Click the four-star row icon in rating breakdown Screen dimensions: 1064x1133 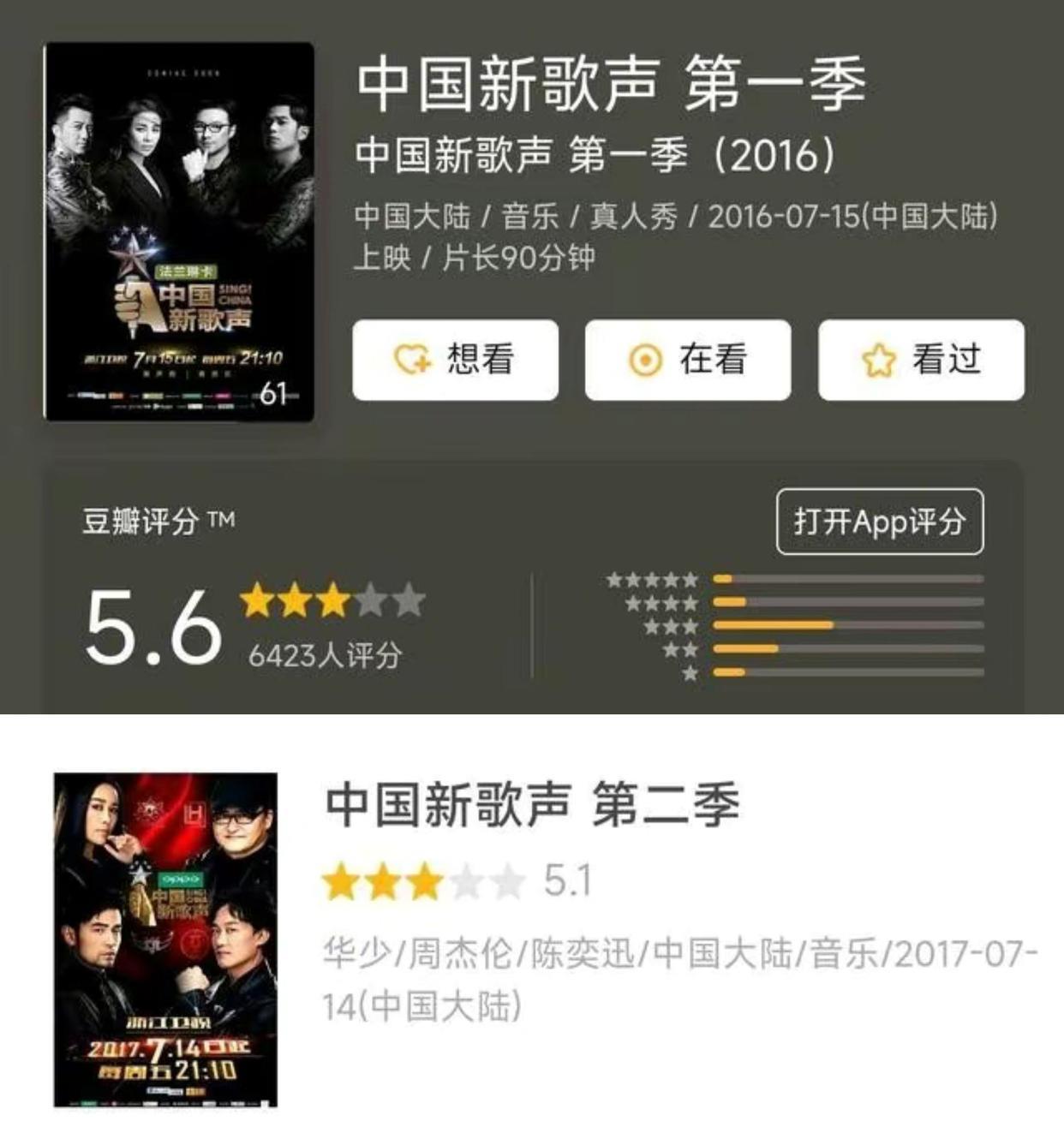click(x=662, y=605)
